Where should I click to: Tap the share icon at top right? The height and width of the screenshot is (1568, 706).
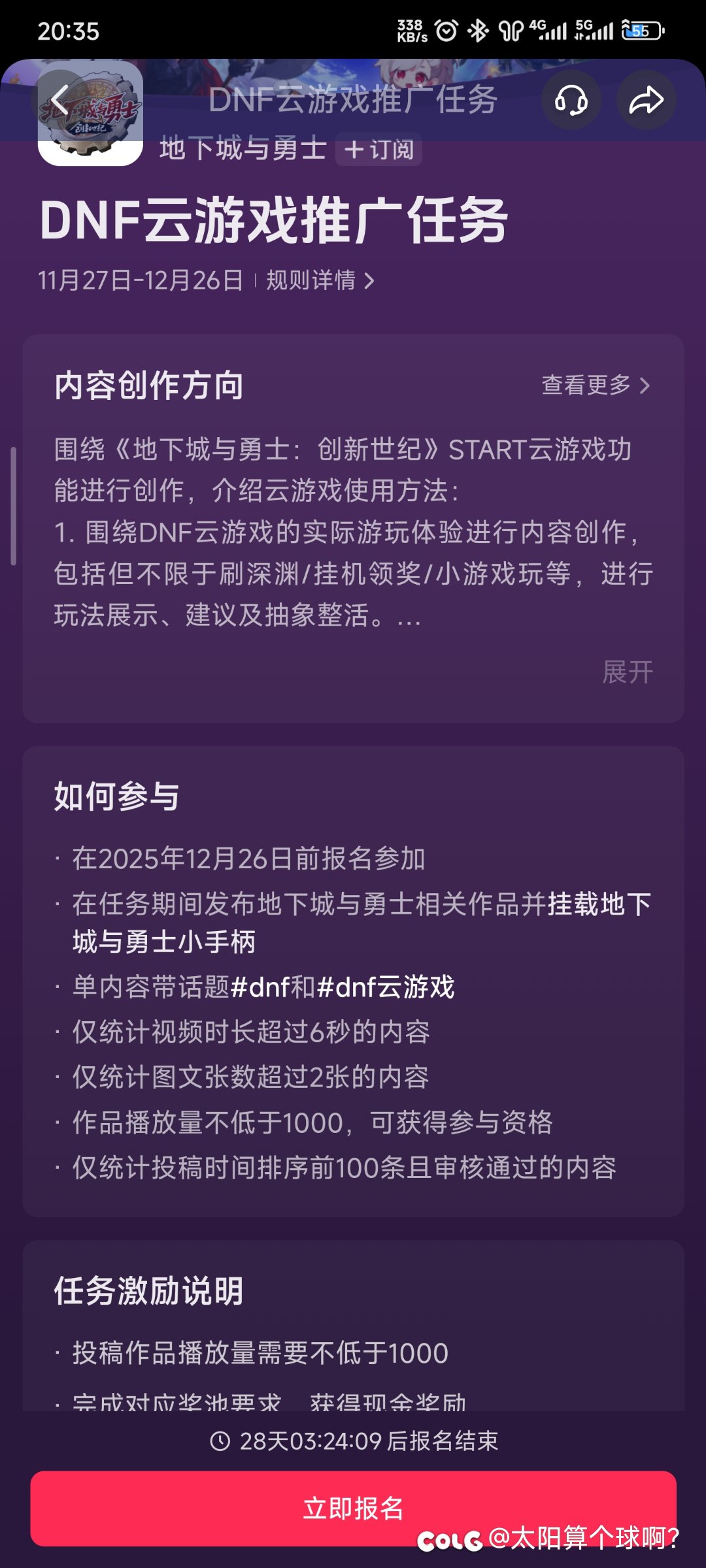pos(647,99)
